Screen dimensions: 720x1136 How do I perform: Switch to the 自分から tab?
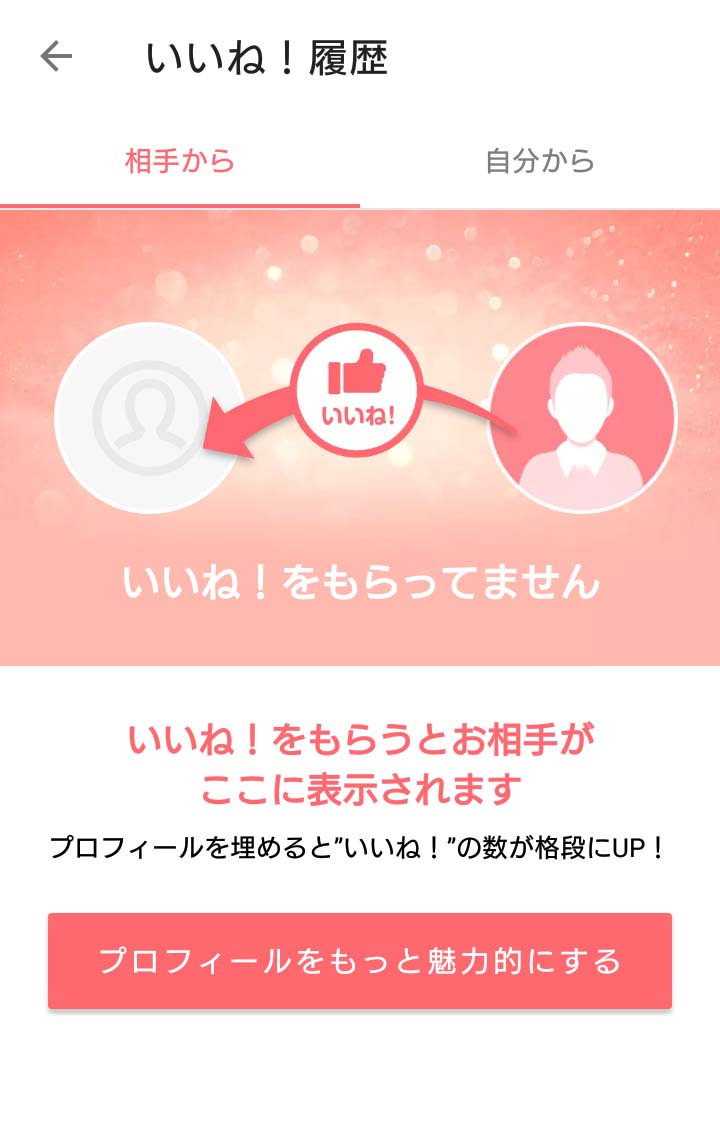pyautogui.click(x=540, y=161)
